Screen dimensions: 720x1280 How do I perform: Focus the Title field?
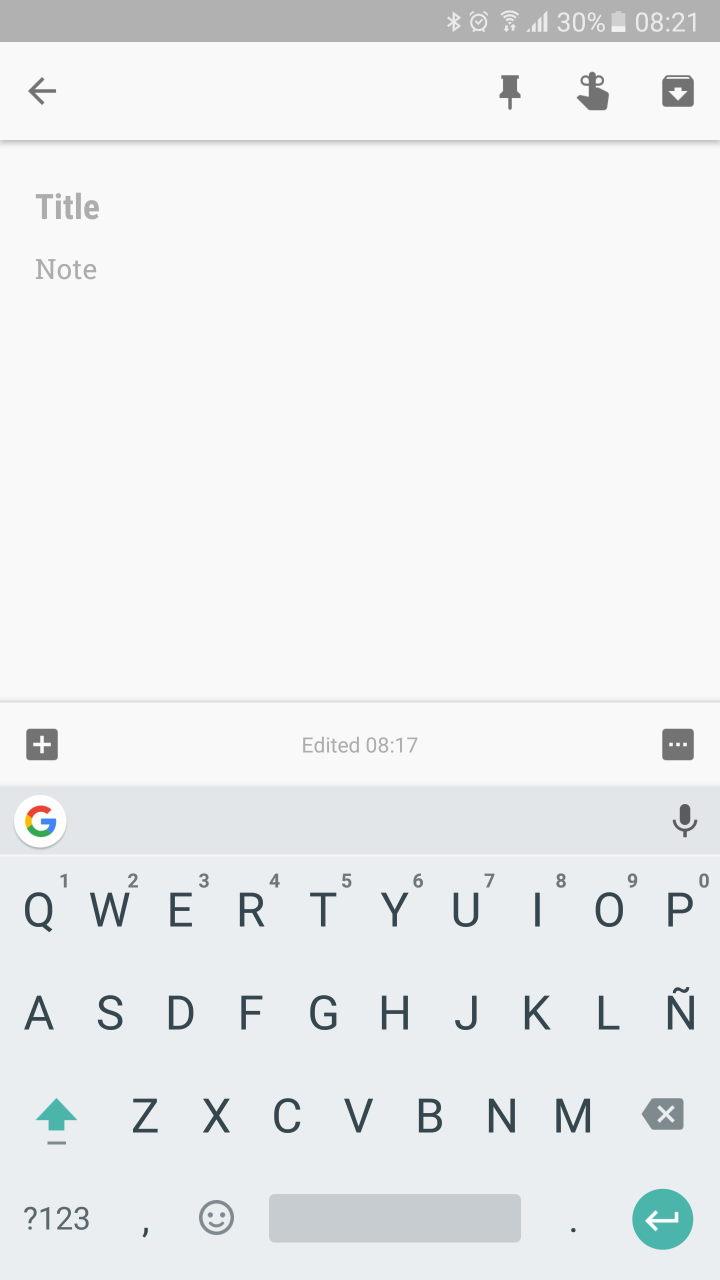coord(360,207)
